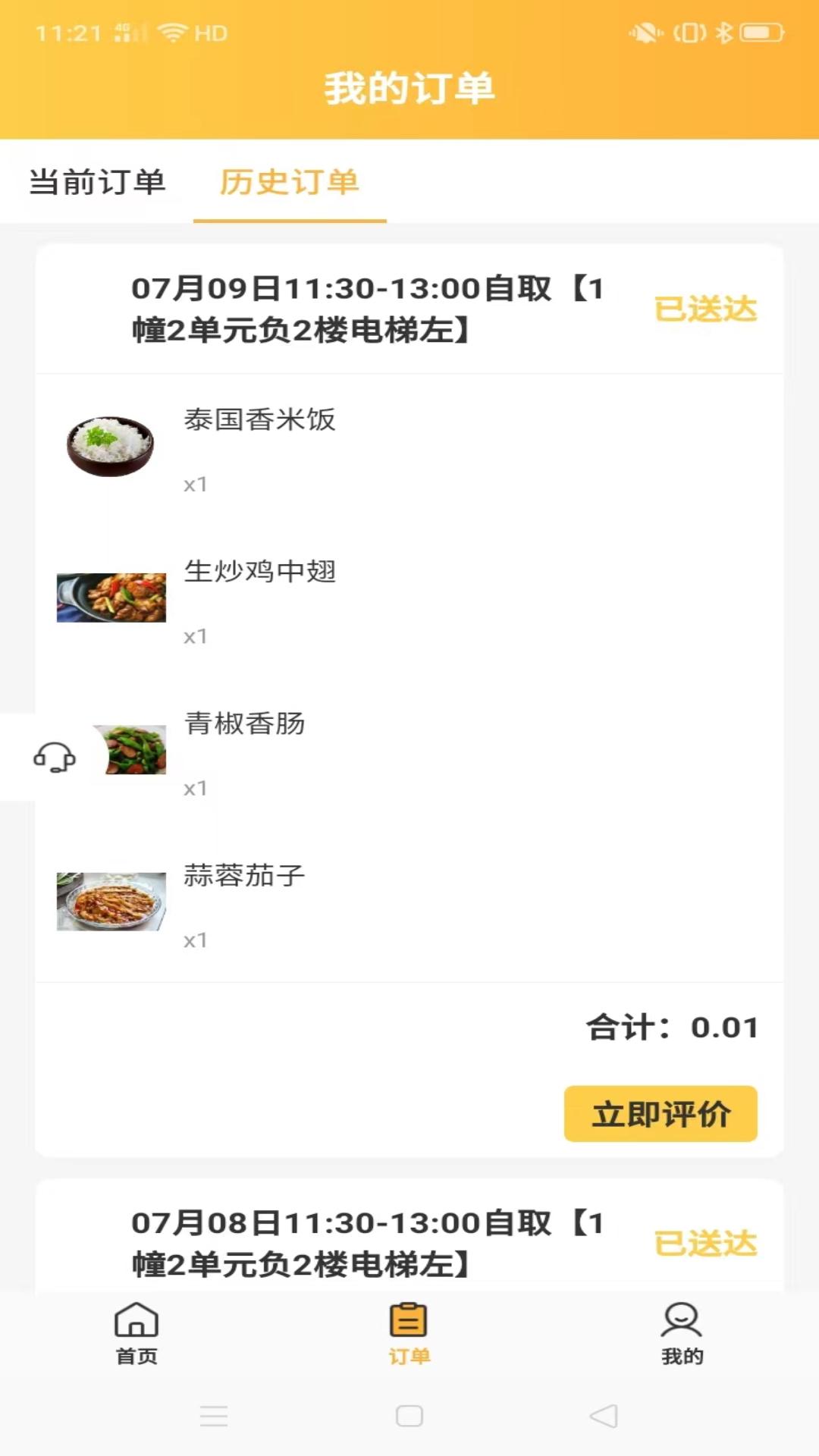
Task: Tap the 立即评价 review button
Action: coord(660,1114)
